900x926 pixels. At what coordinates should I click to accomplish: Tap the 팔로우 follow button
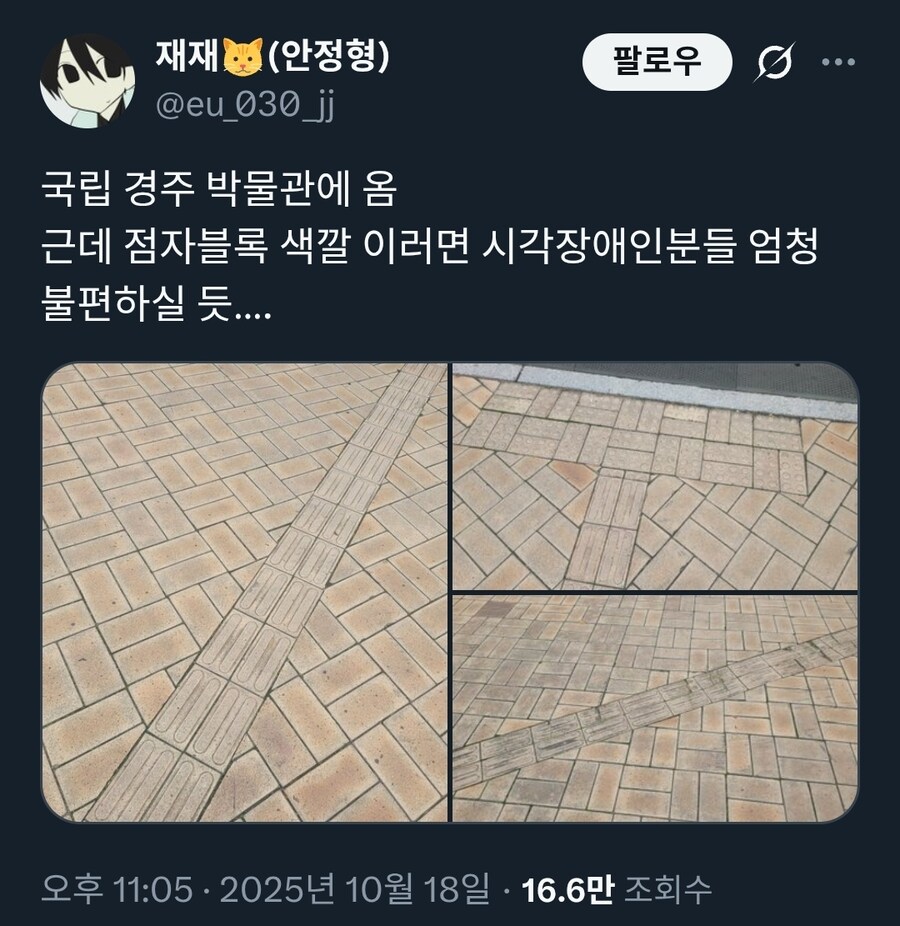pos(657,62)
